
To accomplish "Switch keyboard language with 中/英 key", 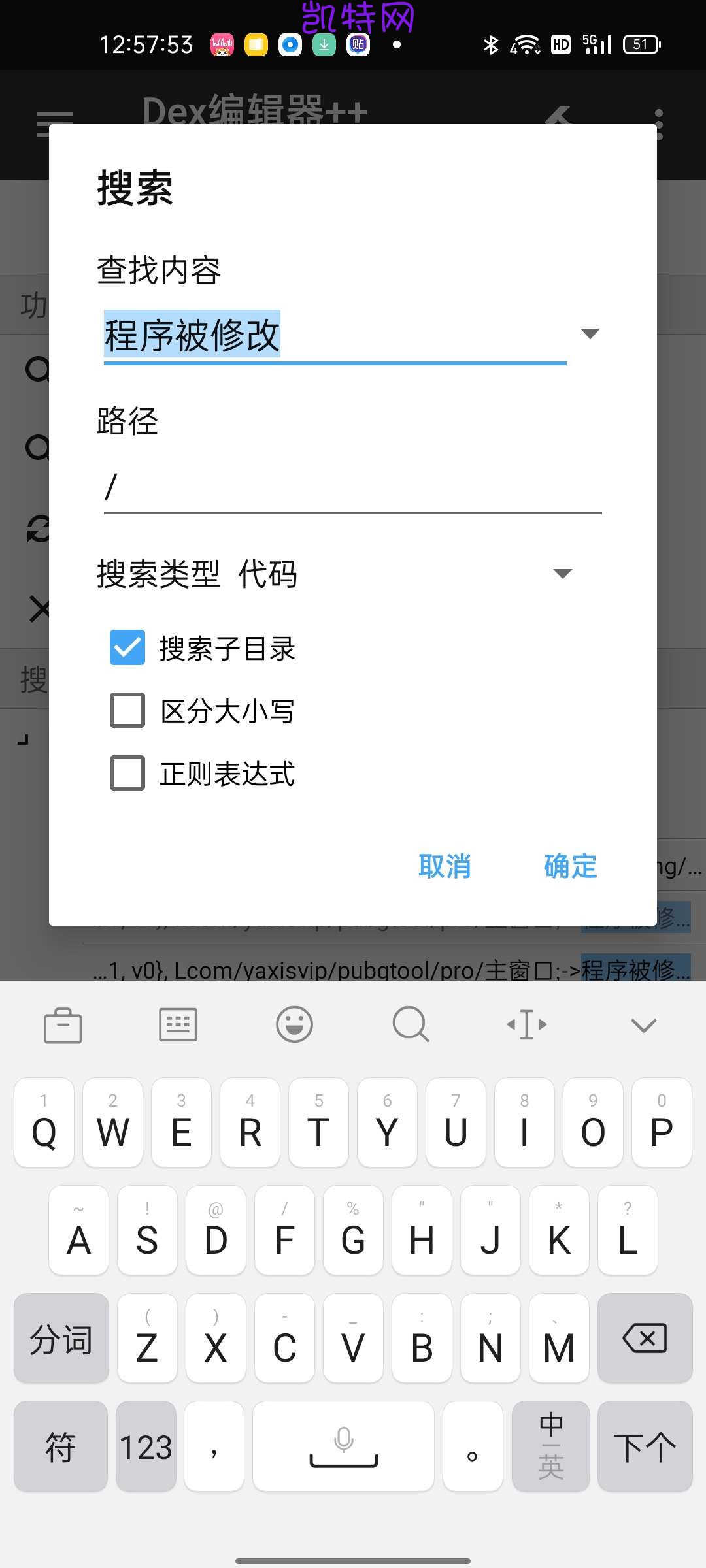I will pyautogui.click(x=550, y=1446).
